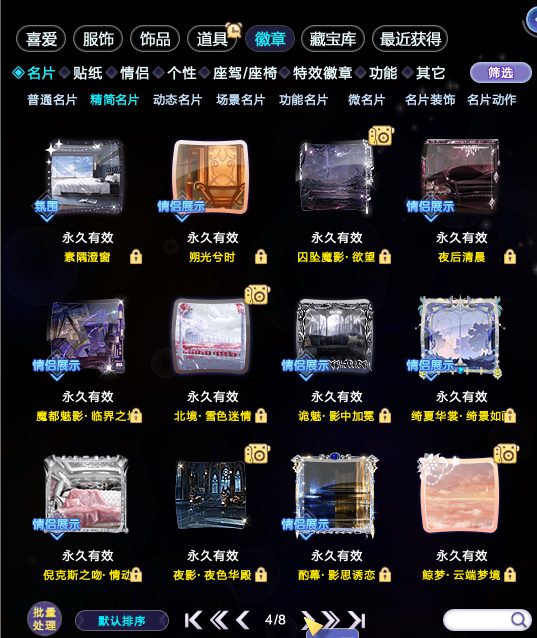Switch to the 贴纸 category

click(x=87, y=73)
